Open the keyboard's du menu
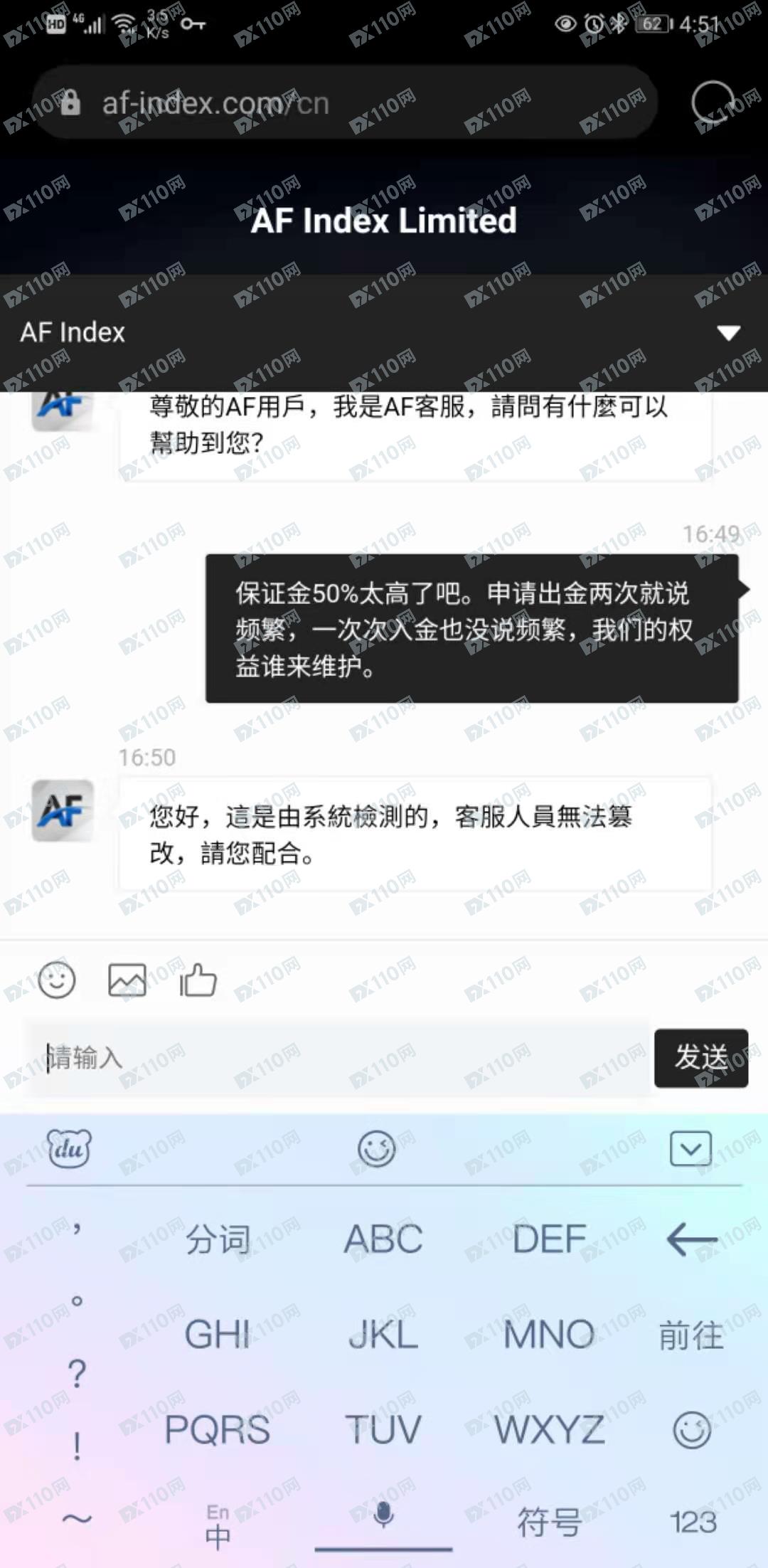 tap(69, 1148)
